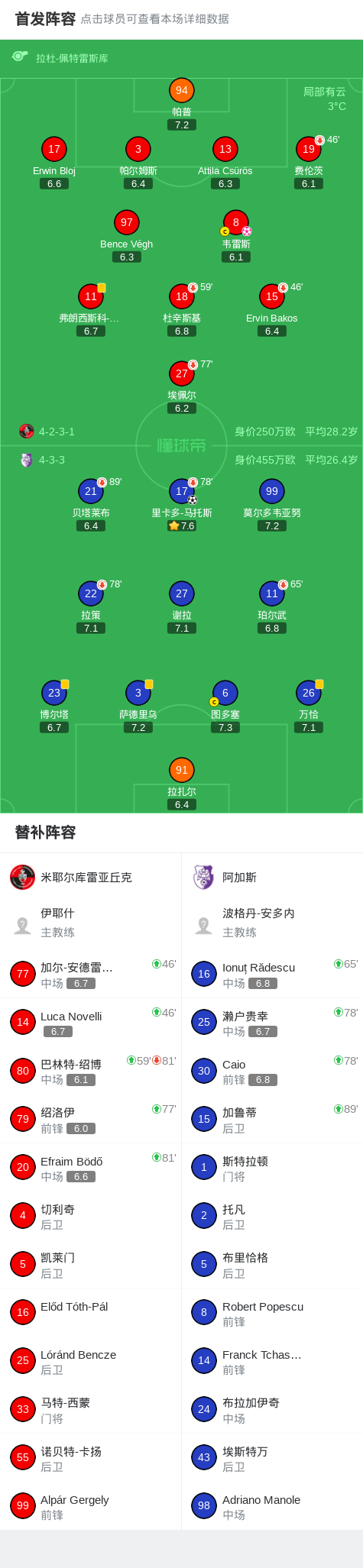Image resolution: width=363 pixels, height=1568 pixels.
Task: Open substitute Robert Popescu profile
Action: coord(272,1313)
